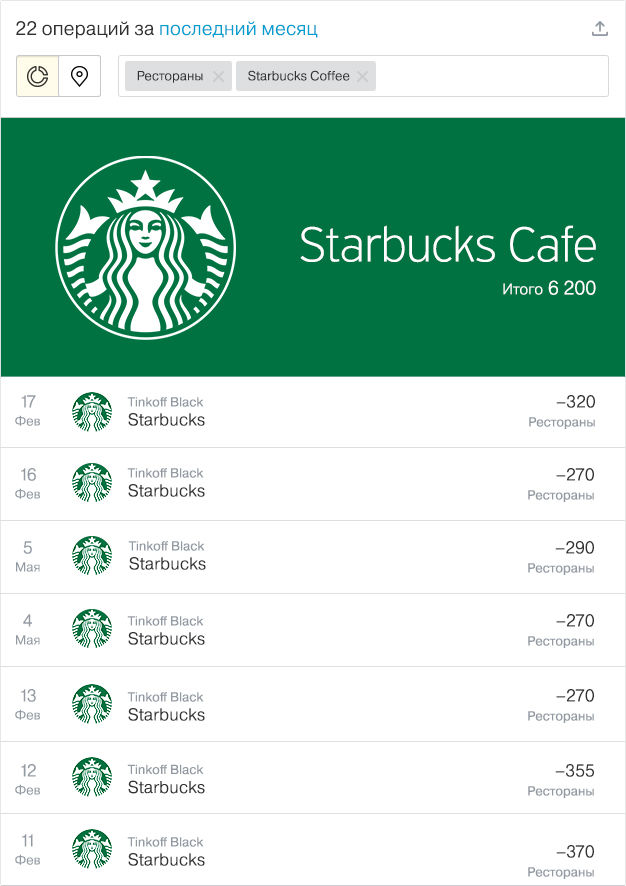Remove the 'Рестораны' filter chip
This screenshot has height=886, width=626.
[x=218, y=76]
